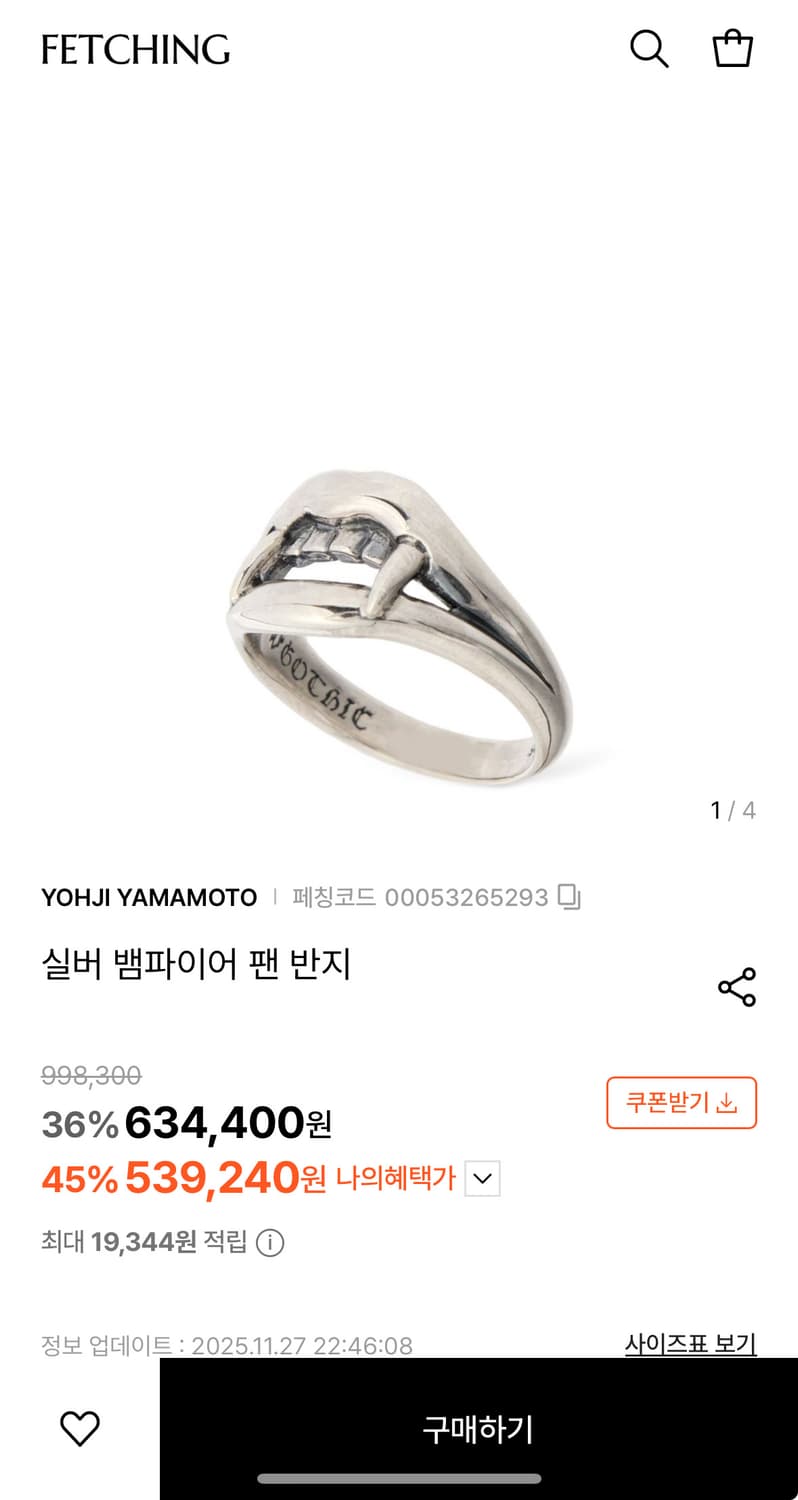Open the shopping bag icon

pos(732,47)
